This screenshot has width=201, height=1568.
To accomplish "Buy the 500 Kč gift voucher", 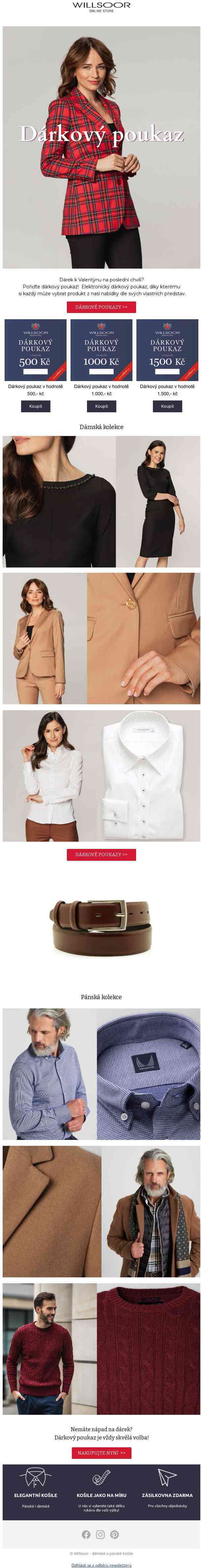I will (x=36, y=406).
